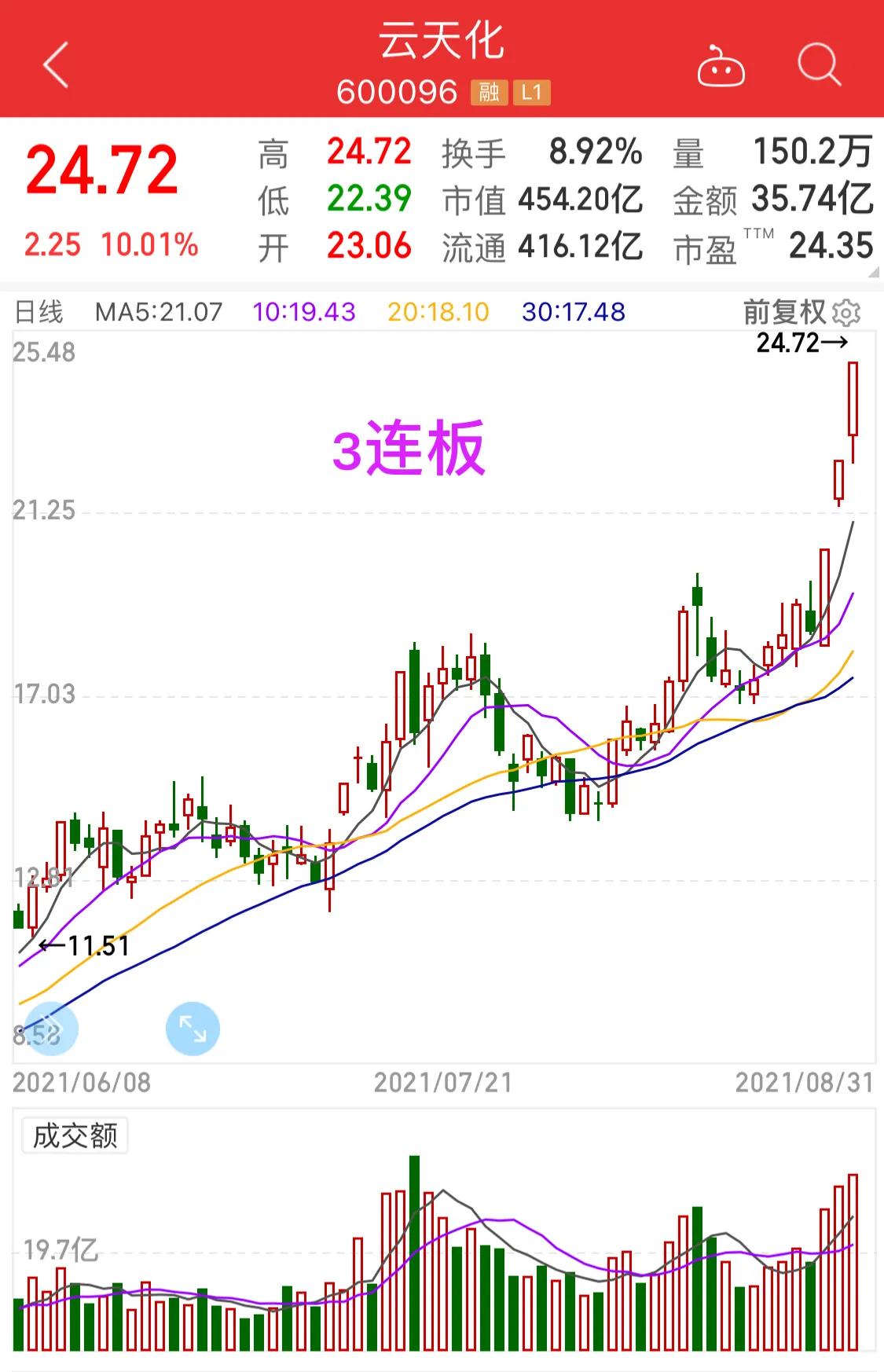Change the 成交额 indicator
The height and width of the screenshot is (1372, 884).
click(75, 1135)
